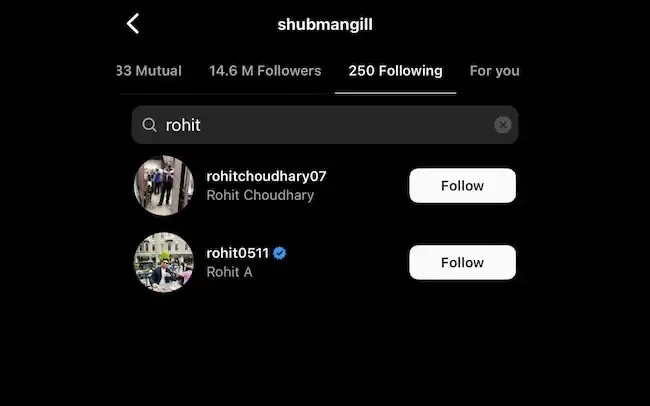Go back from shubmangill's following list
The image size is (650, 406).
(x=133, y=24)
